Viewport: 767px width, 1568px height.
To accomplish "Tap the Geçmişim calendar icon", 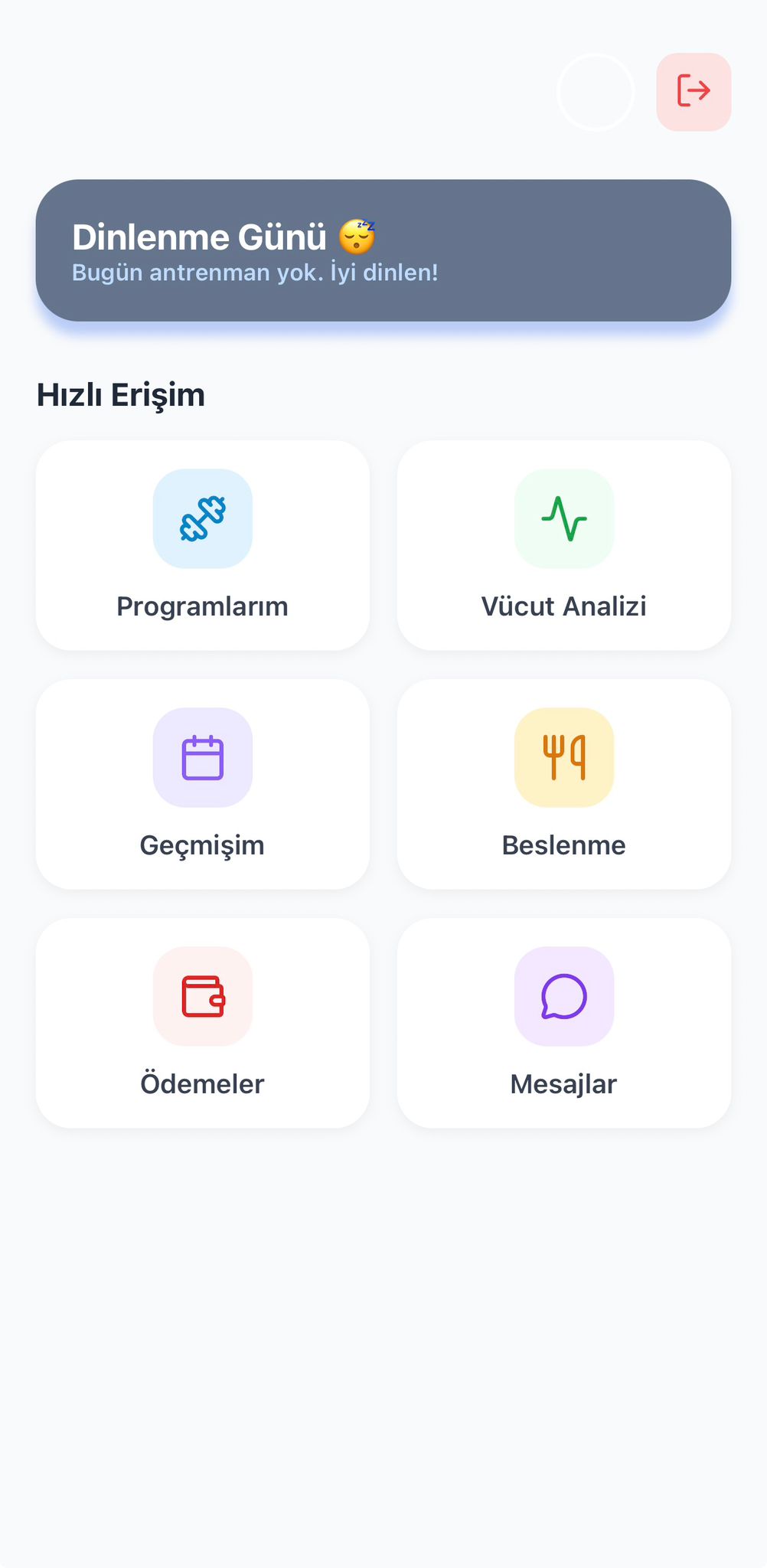I will [x=203, y=758].
